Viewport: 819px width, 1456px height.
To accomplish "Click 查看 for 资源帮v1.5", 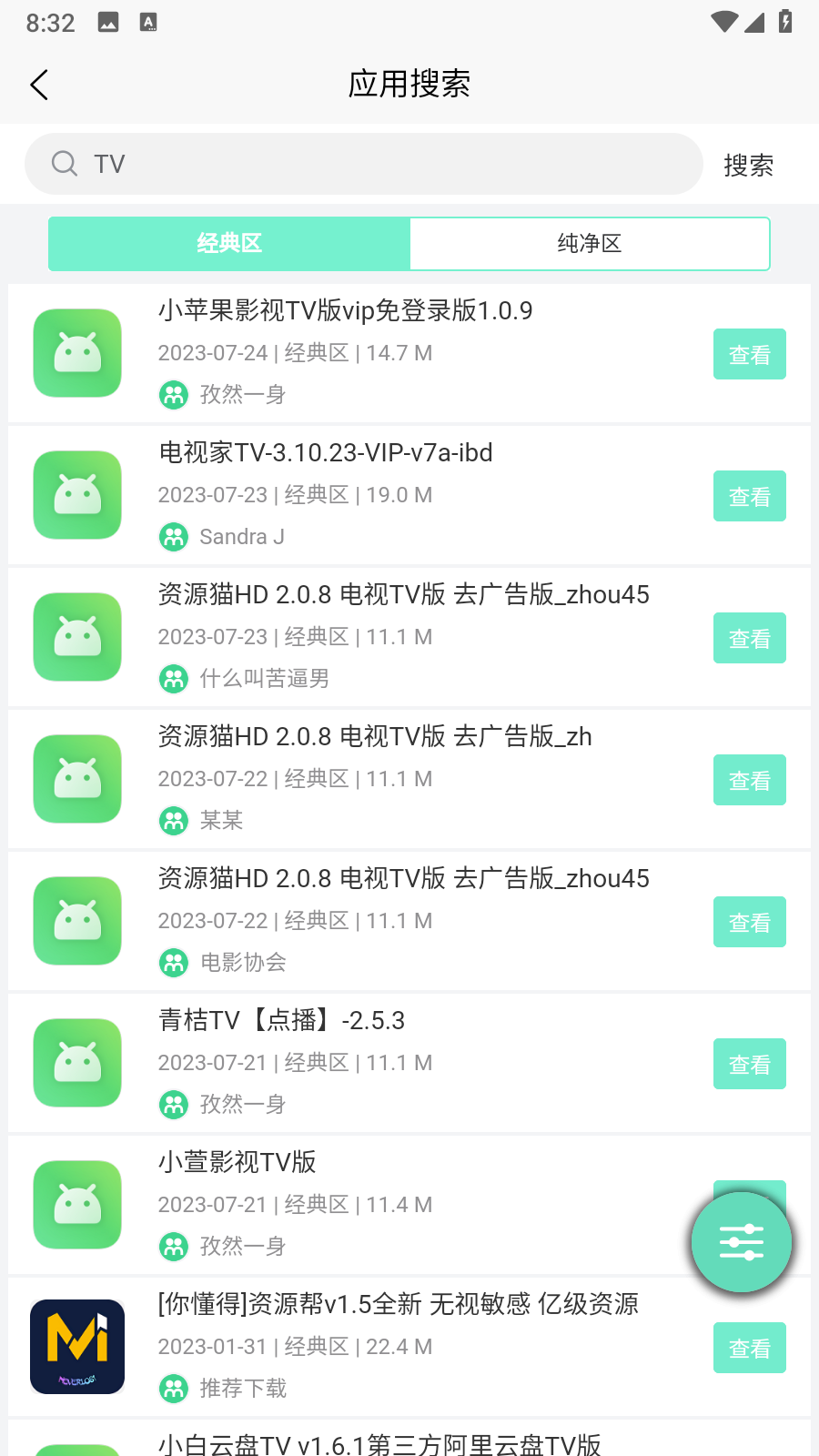I will [x=749, y=1348].
